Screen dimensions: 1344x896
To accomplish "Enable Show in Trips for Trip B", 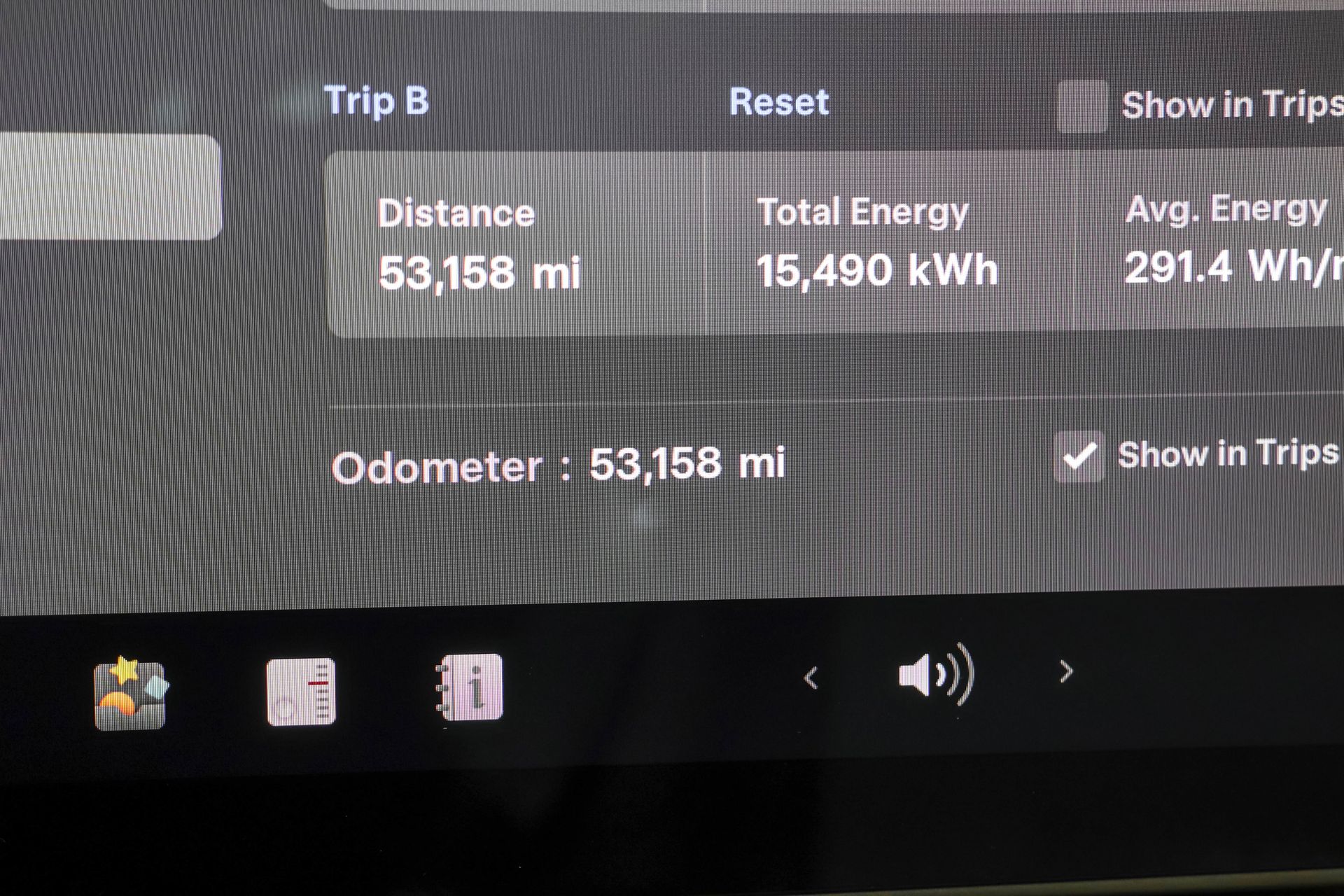I will coord(1082,106).
